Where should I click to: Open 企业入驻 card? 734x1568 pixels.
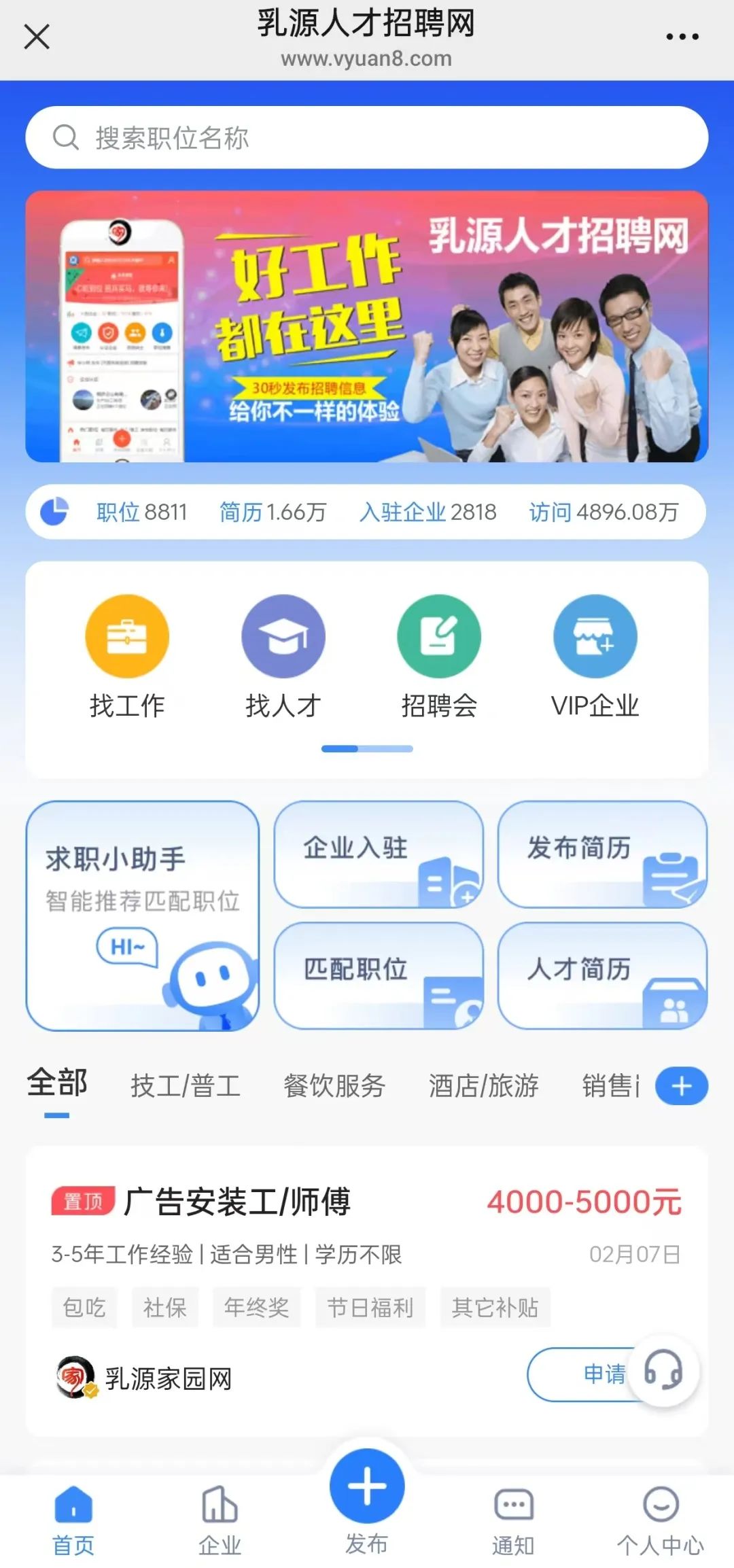pos(379,854)
